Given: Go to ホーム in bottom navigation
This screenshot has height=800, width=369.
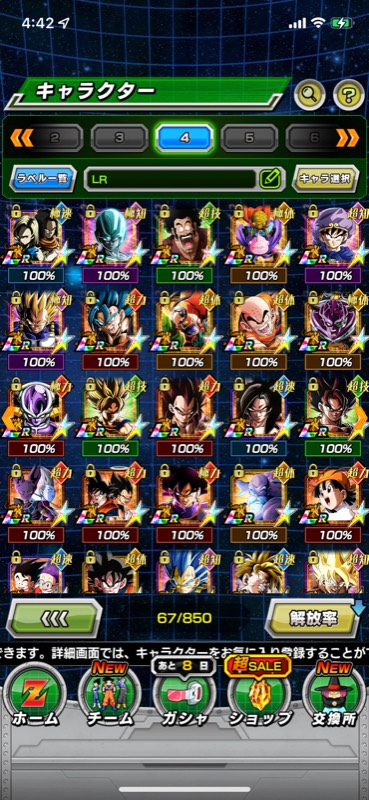Looking at the screenshot, I should 36,697.
